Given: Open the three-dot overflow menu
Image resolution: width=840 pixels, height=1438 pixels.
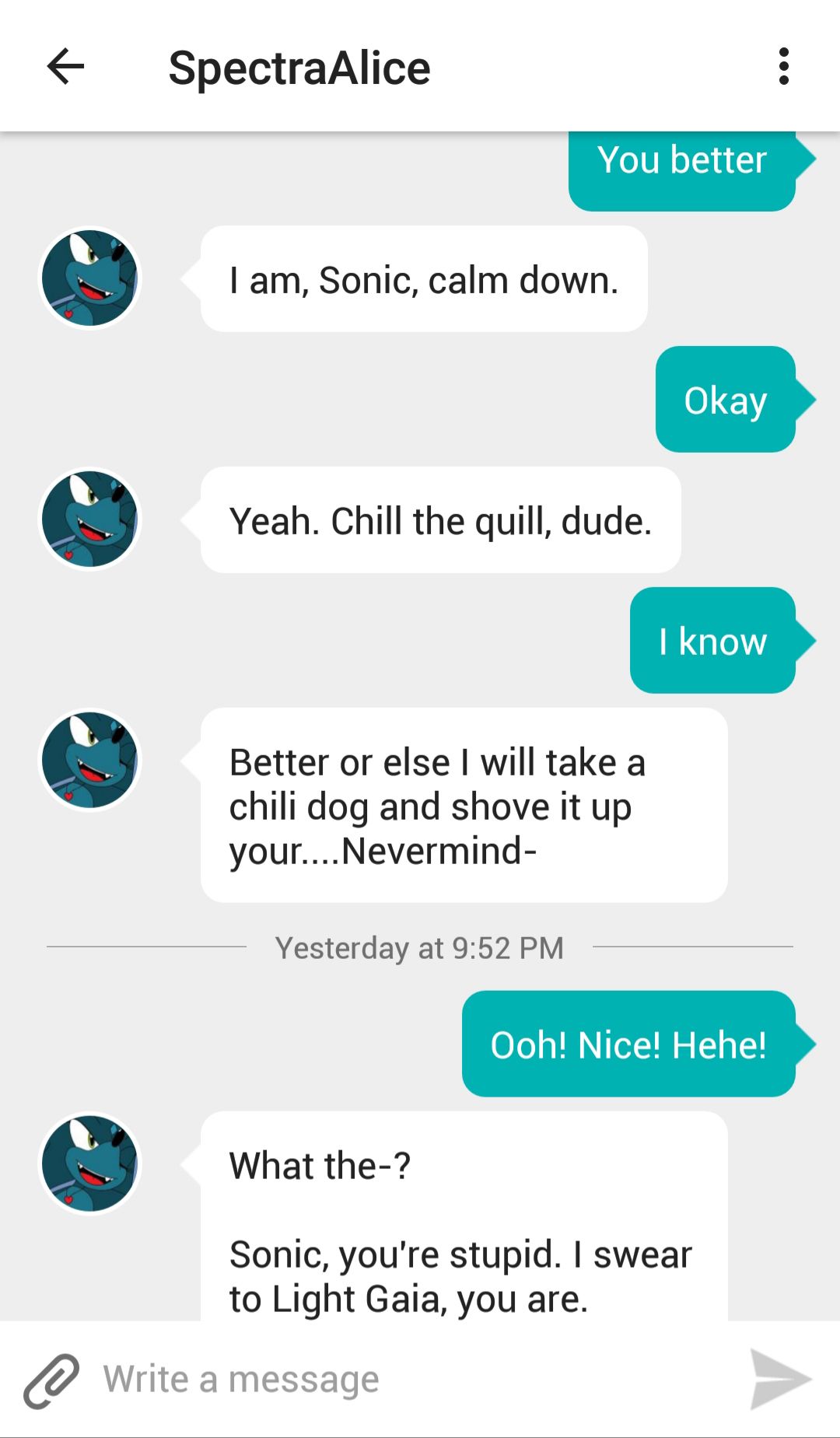Looking at the screenshot, I should pyautogui.click(x=783, y=67).
